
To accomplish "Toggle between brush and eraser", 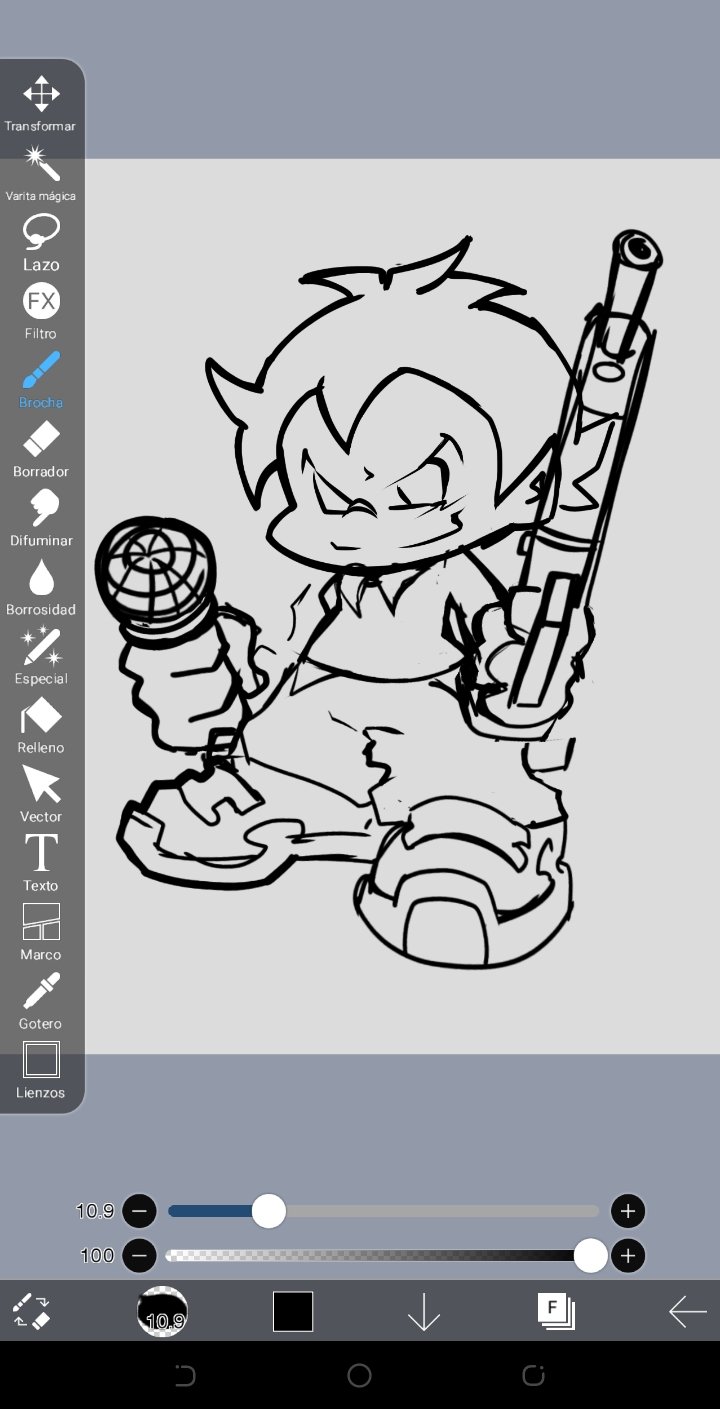I will click(x=31, y=1311).
